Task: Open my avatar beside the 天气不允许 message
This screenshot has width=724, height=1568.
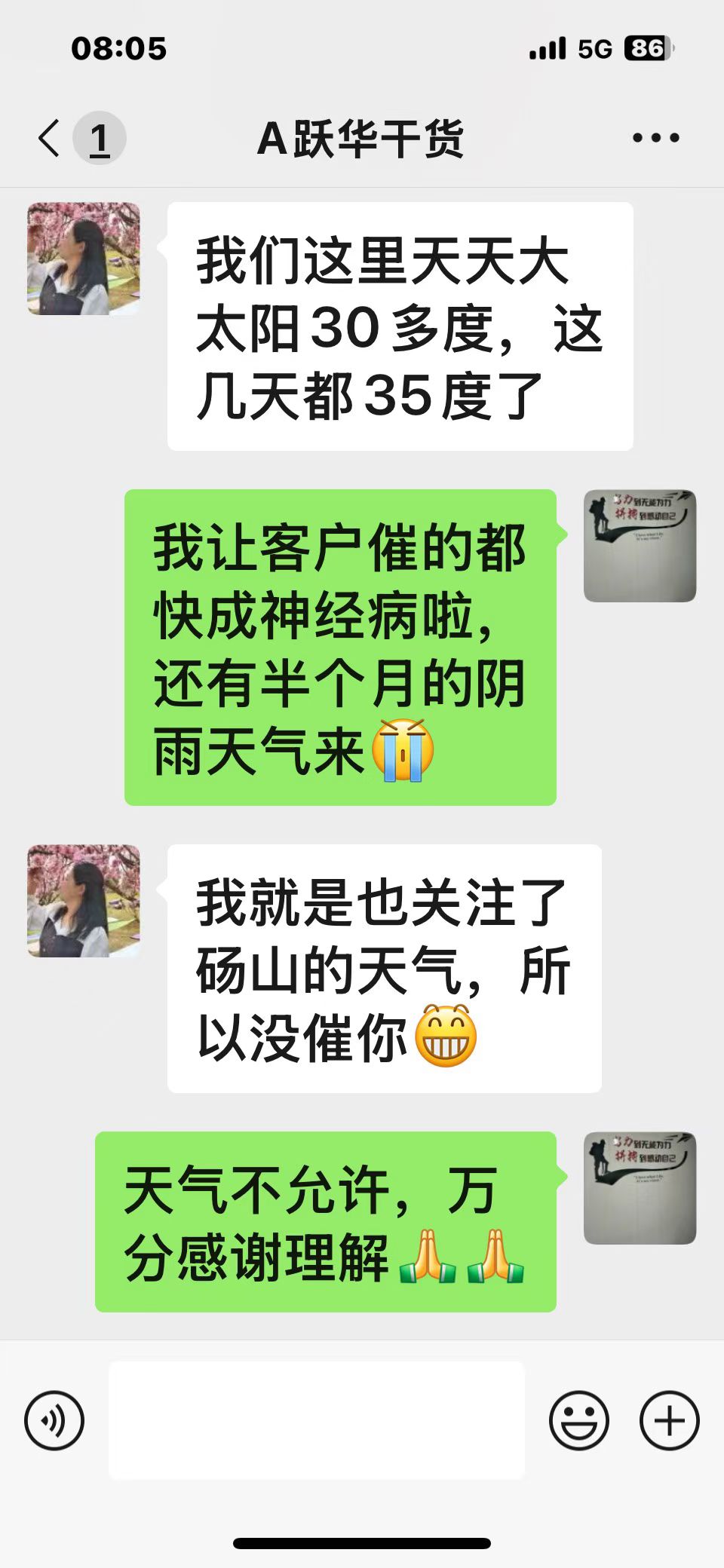Action: coord(640,1188)
